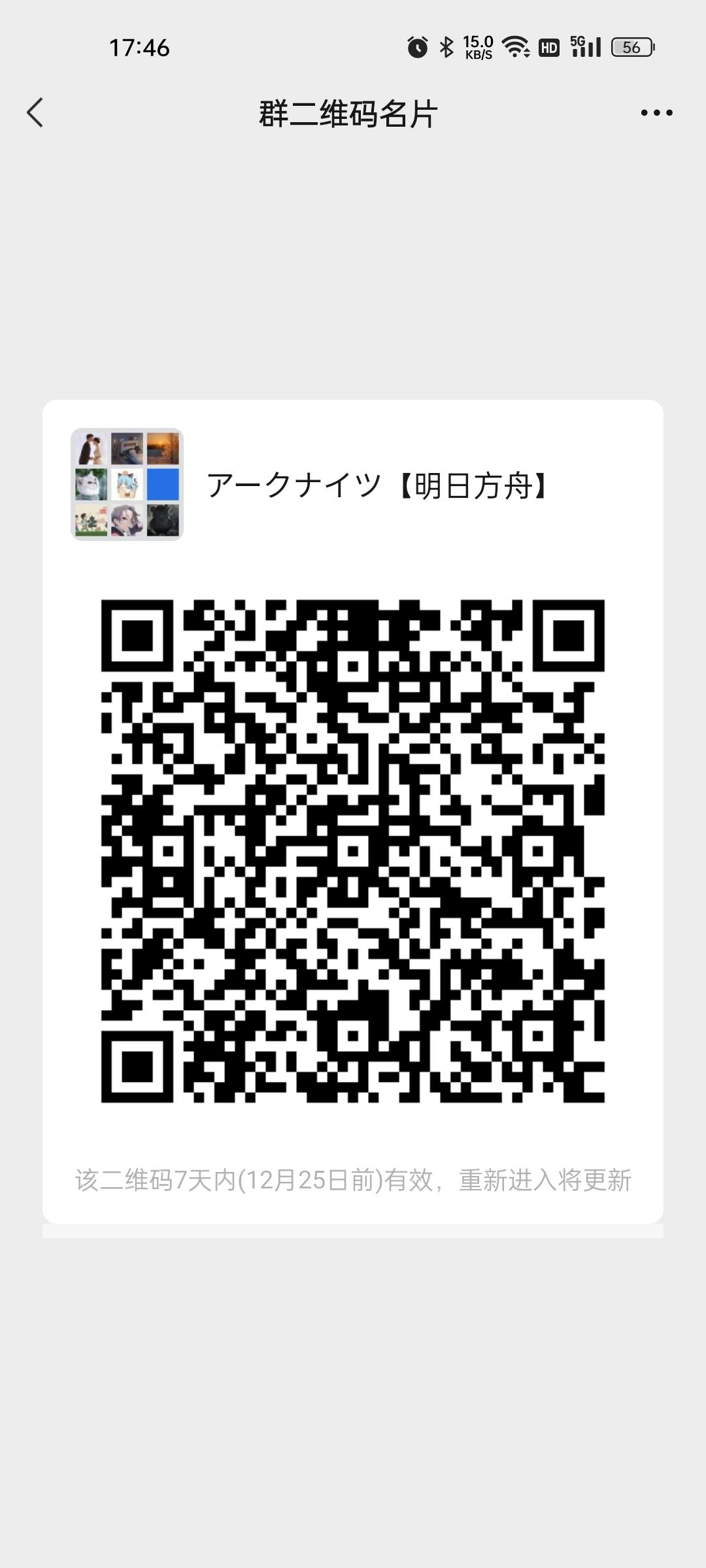The width and height of the screenshot is (706, 1568).
Task: Click the Wi-Fi signal icon
Action: point(515,47)
